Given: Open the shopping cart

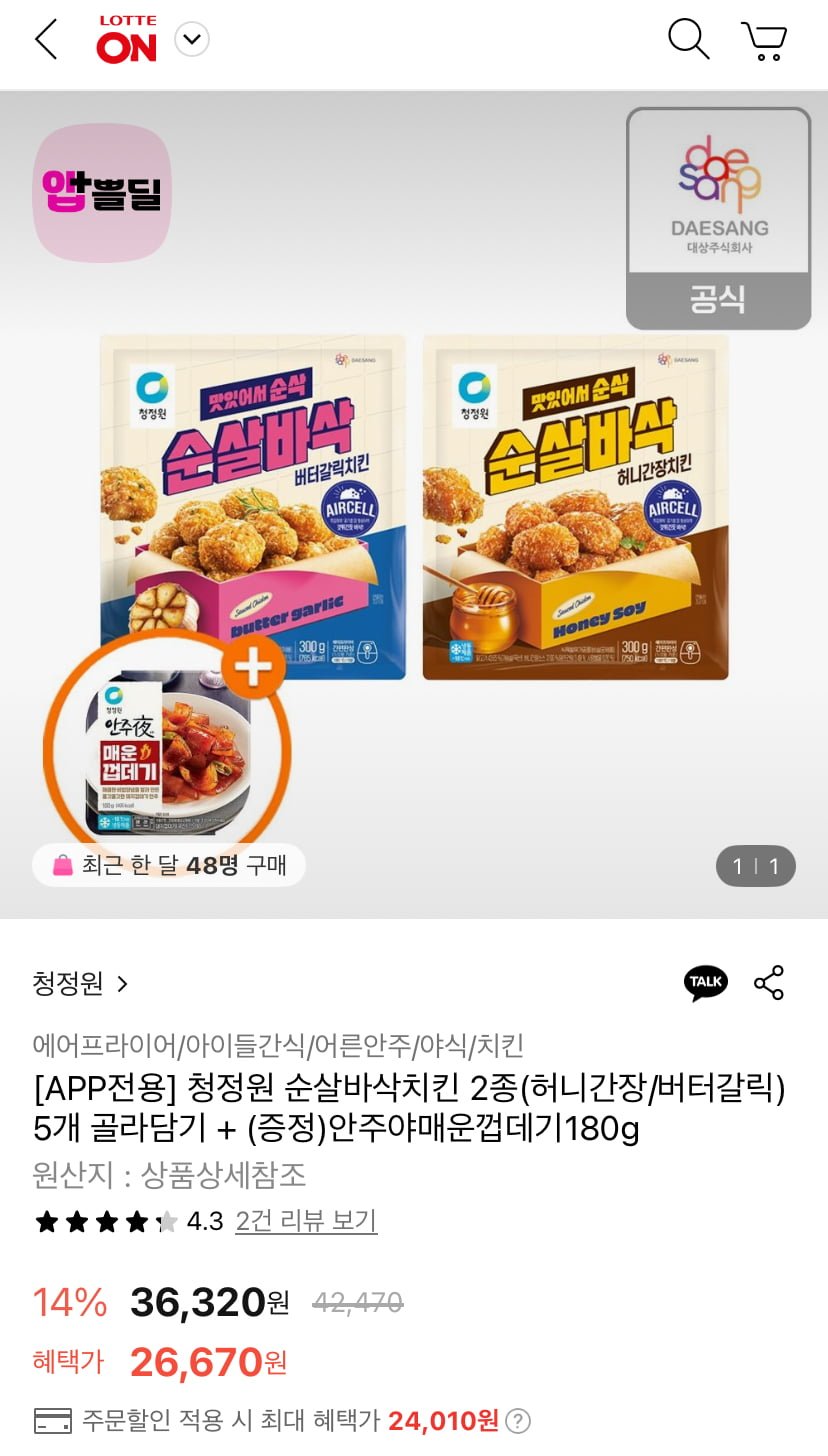Looking at the screenshot, I should tap(765, 41).
